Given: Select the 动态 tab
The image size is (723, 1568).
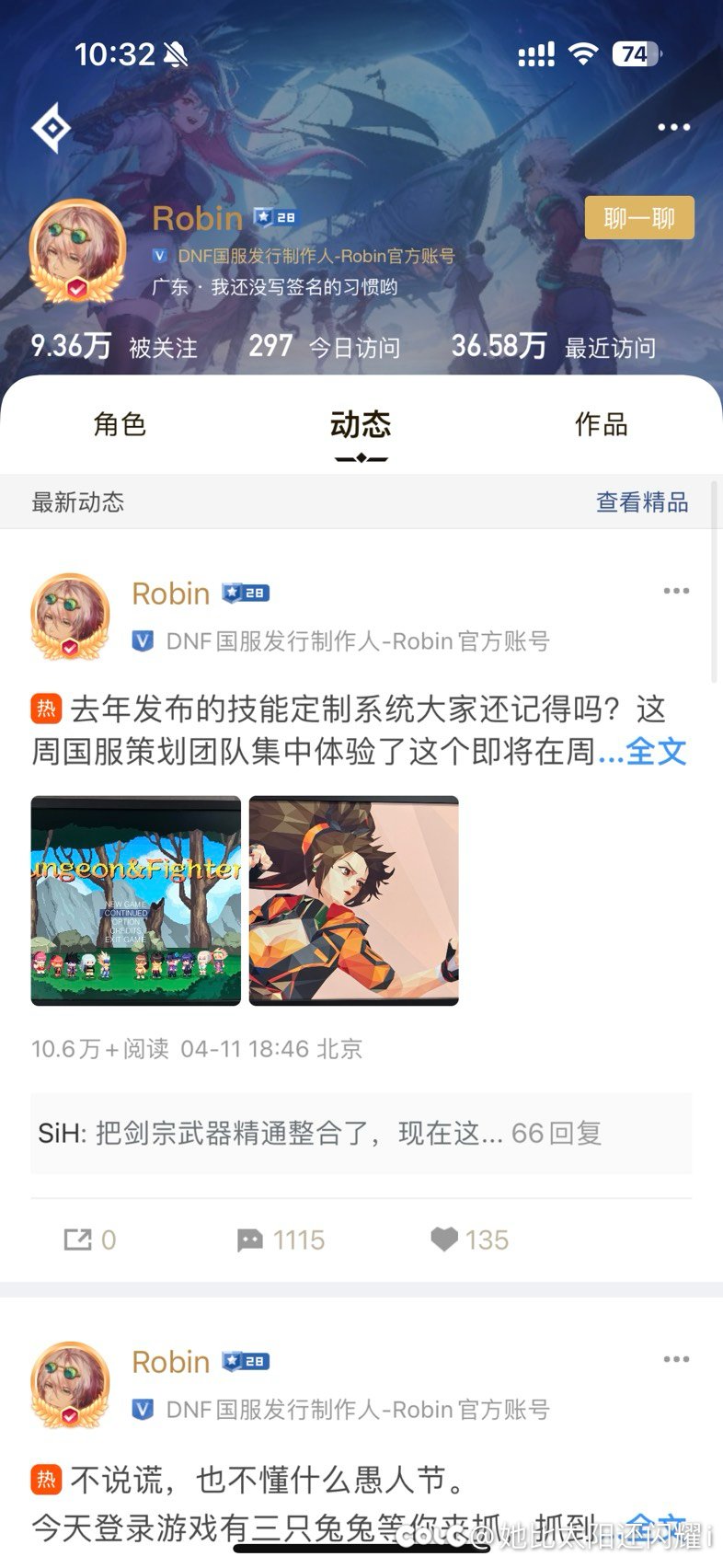Looking at the screenshot, I should pyautogui.click(x=361, y=425).
